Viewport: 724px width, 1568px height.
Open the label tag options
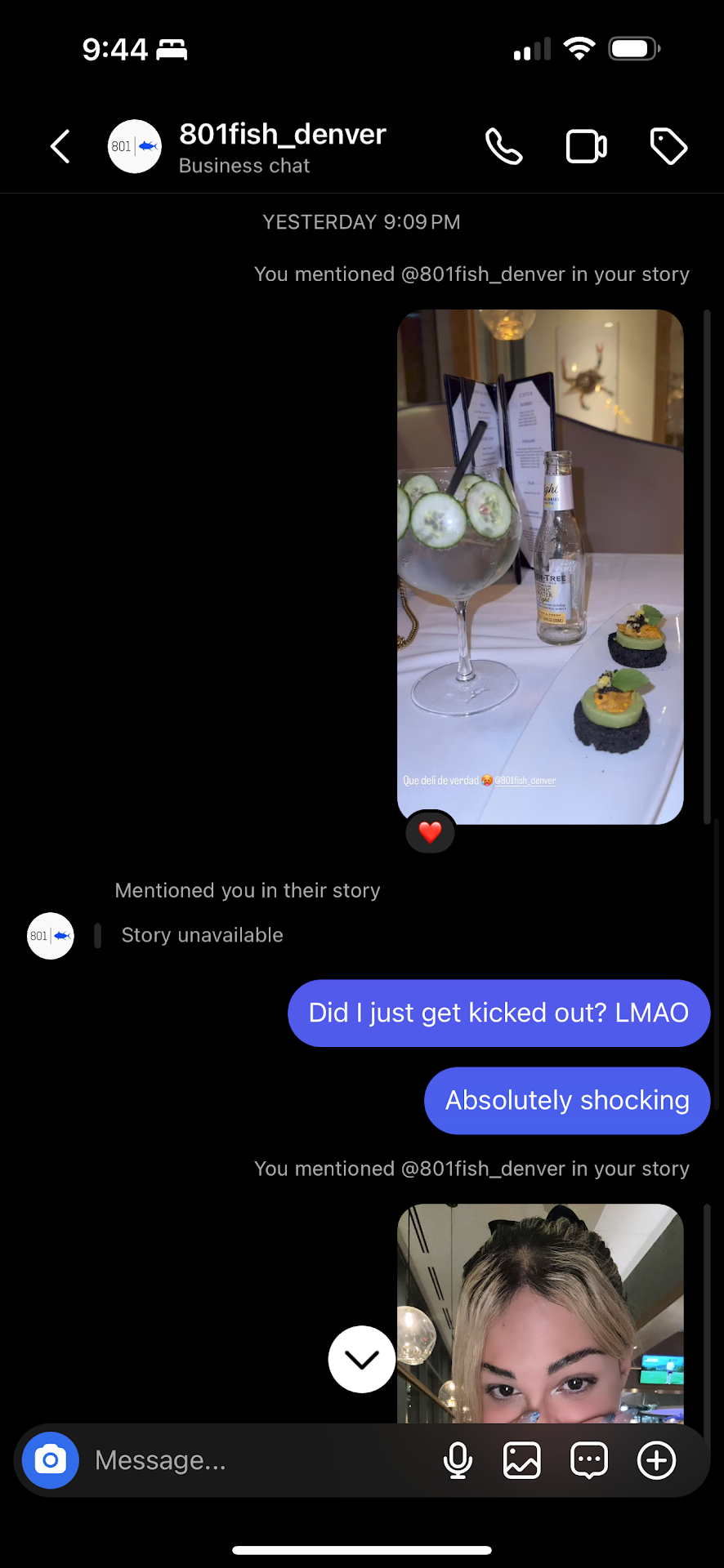(x=668, y=147)
